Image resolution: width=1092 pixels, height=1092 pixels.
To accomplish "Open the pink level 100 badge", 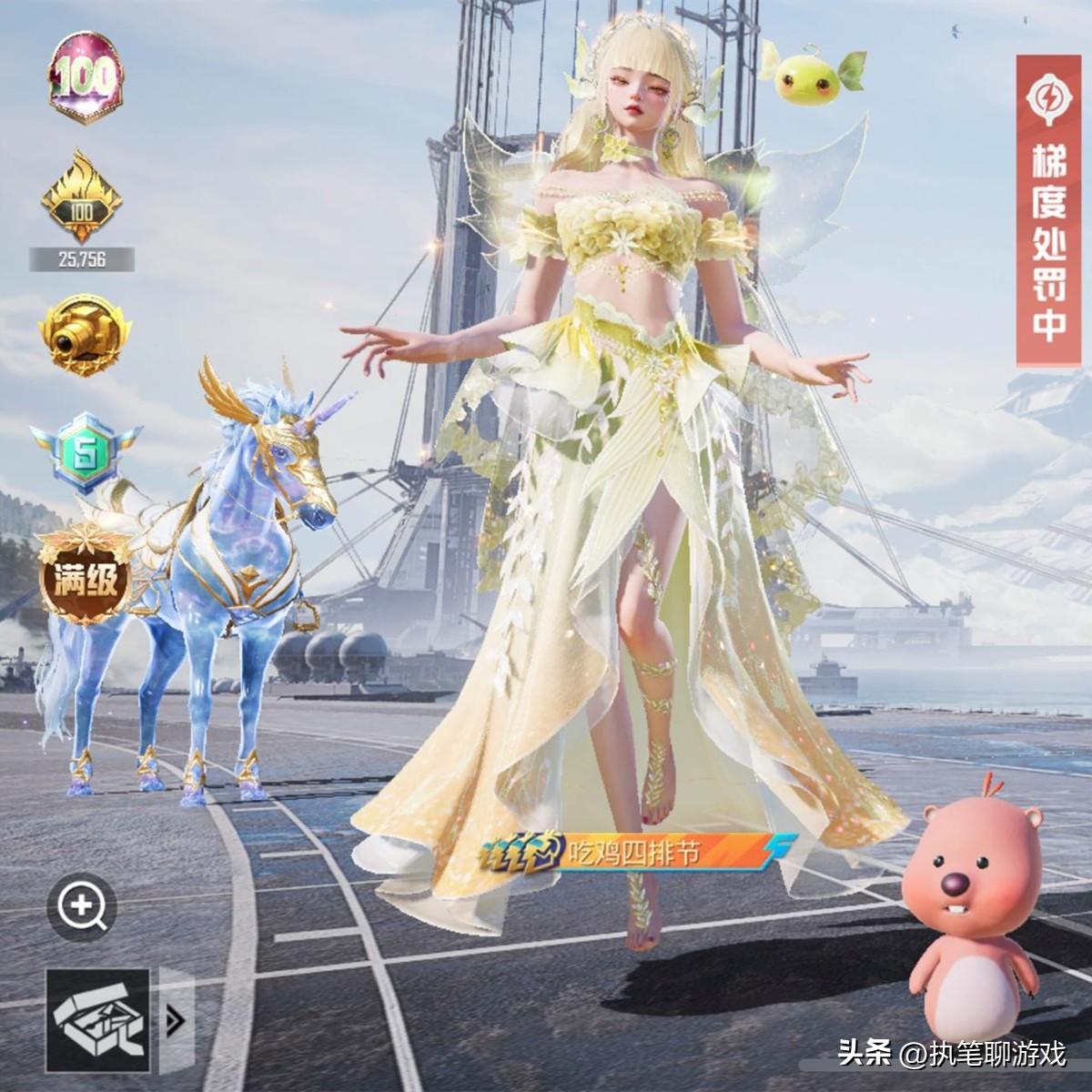I will [86, 78].
